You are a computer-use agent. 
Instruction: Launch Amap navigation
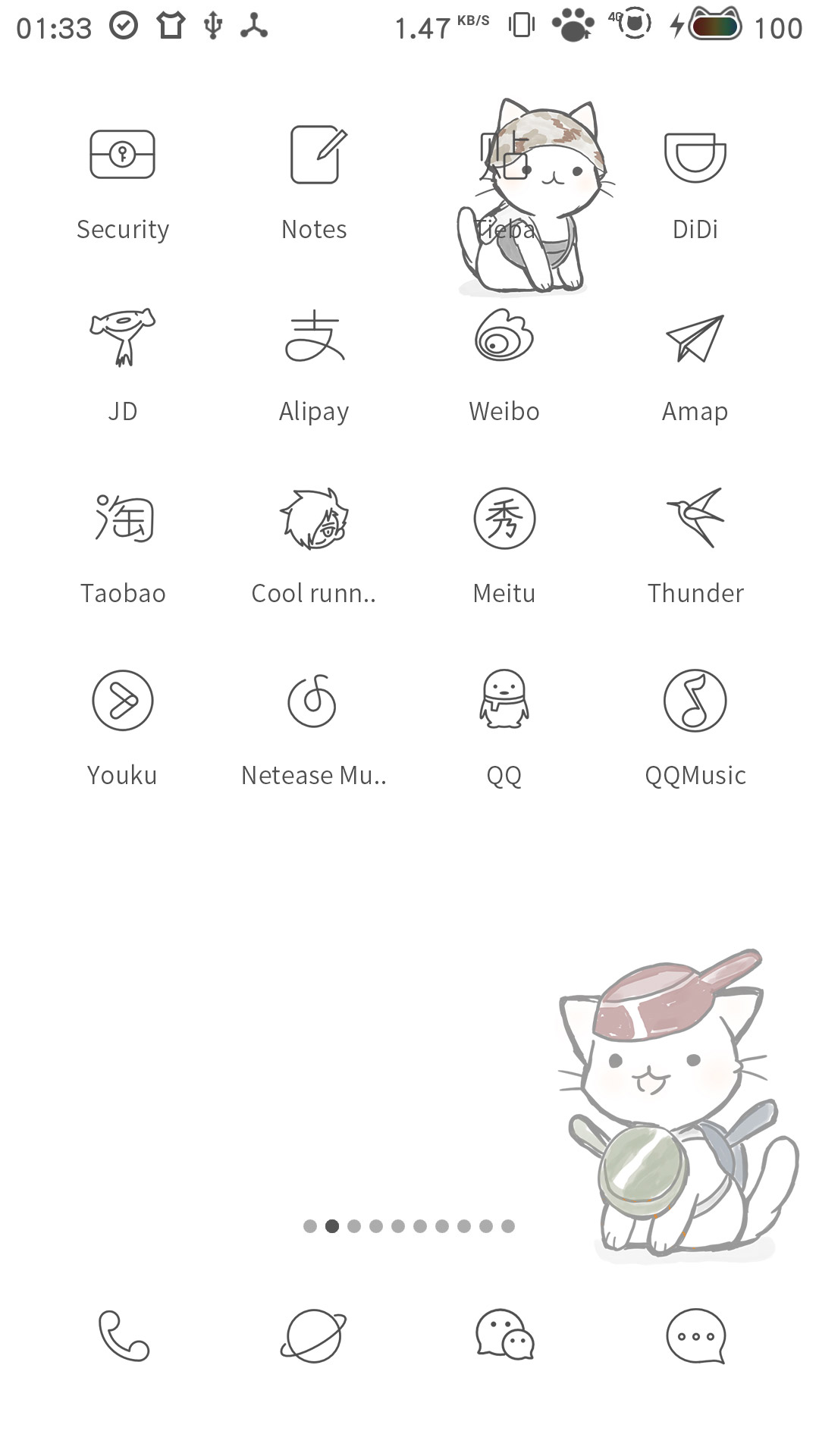pos(695,338)
